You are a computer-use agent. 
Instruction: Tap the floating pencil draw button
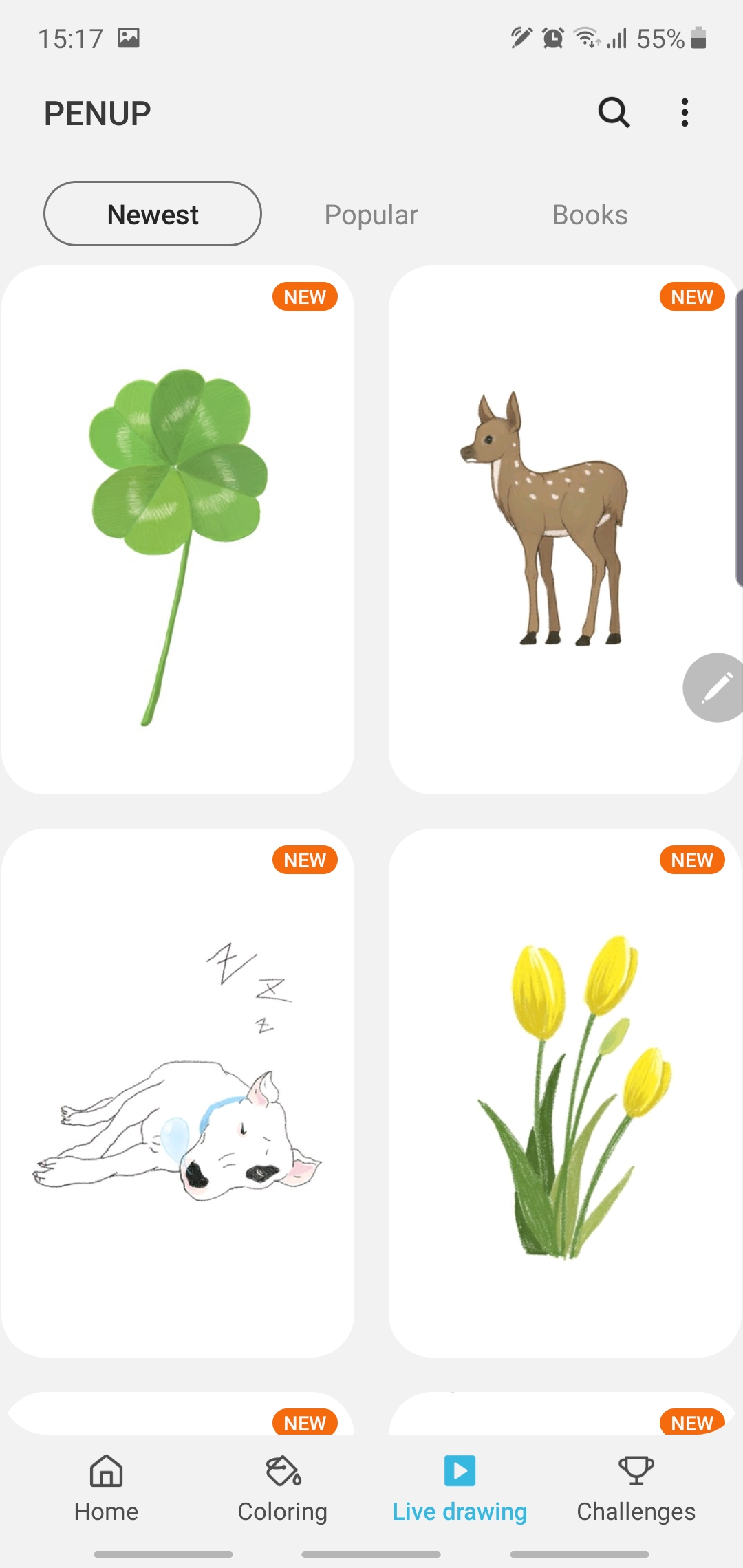pyautogui.click(x=715, y=687)
